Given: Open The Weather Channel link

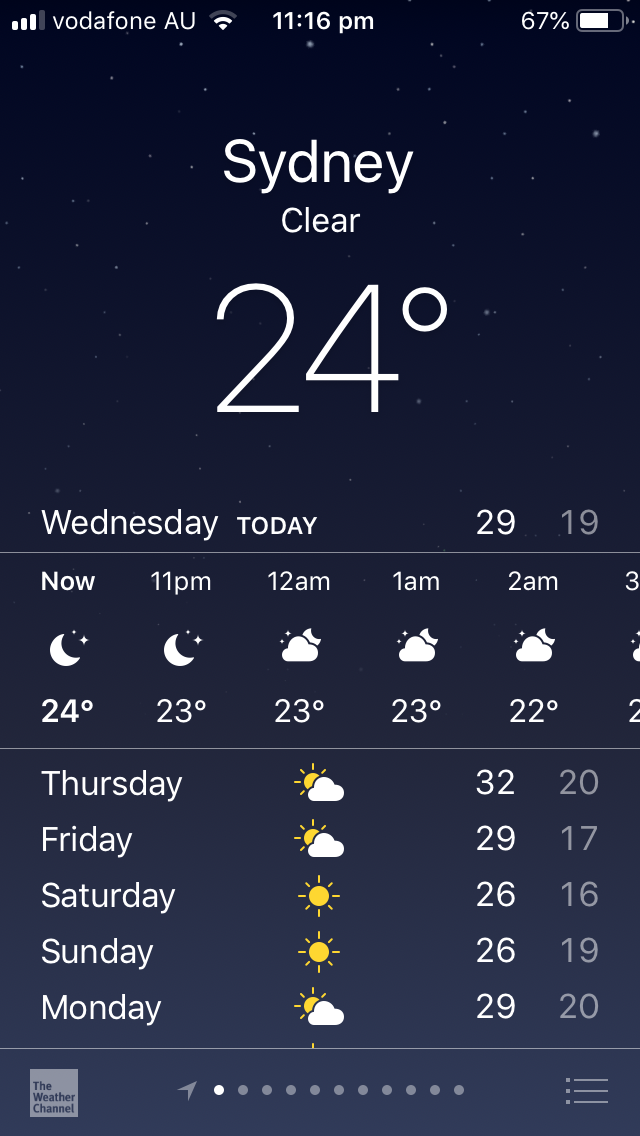Looking at the screenshot, I should tap(54, 1093).
